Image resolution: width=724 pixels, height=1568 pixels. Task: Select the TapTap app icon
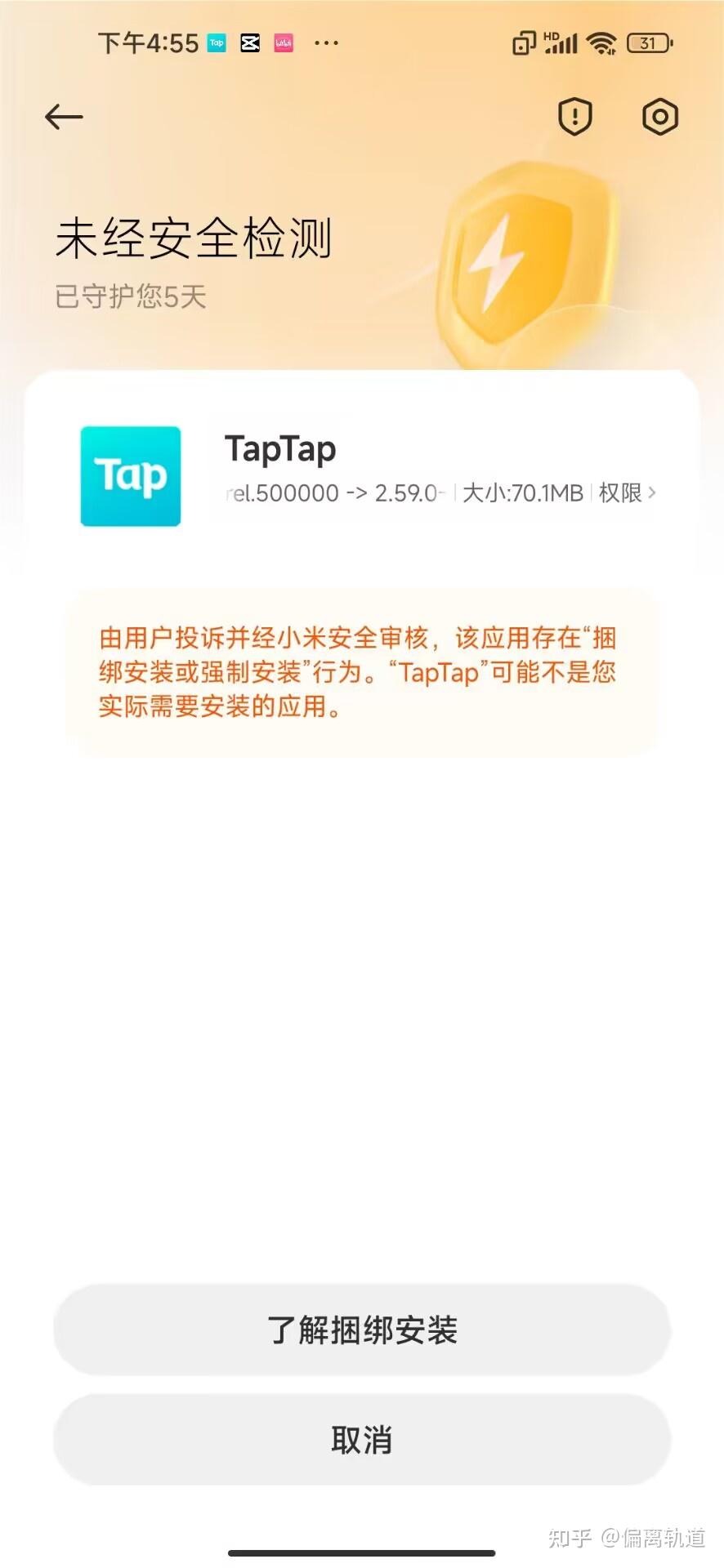pyautogui.click(x=129, y=477)
